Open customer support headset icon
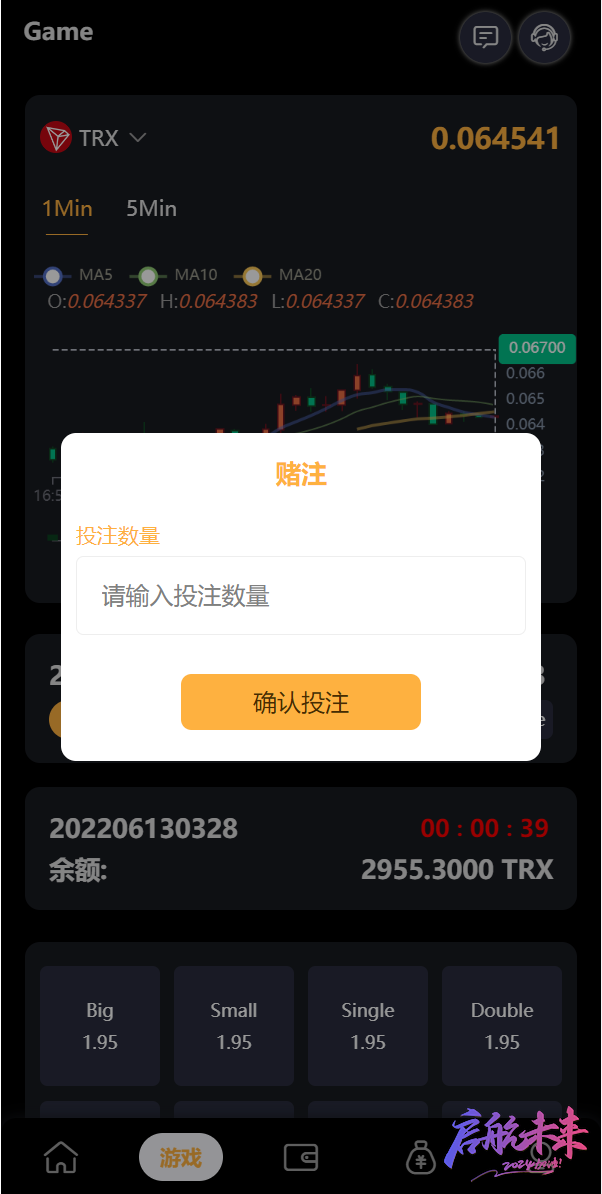Image resolution: width=602 pixels, height=1194 pixels. 544,37
